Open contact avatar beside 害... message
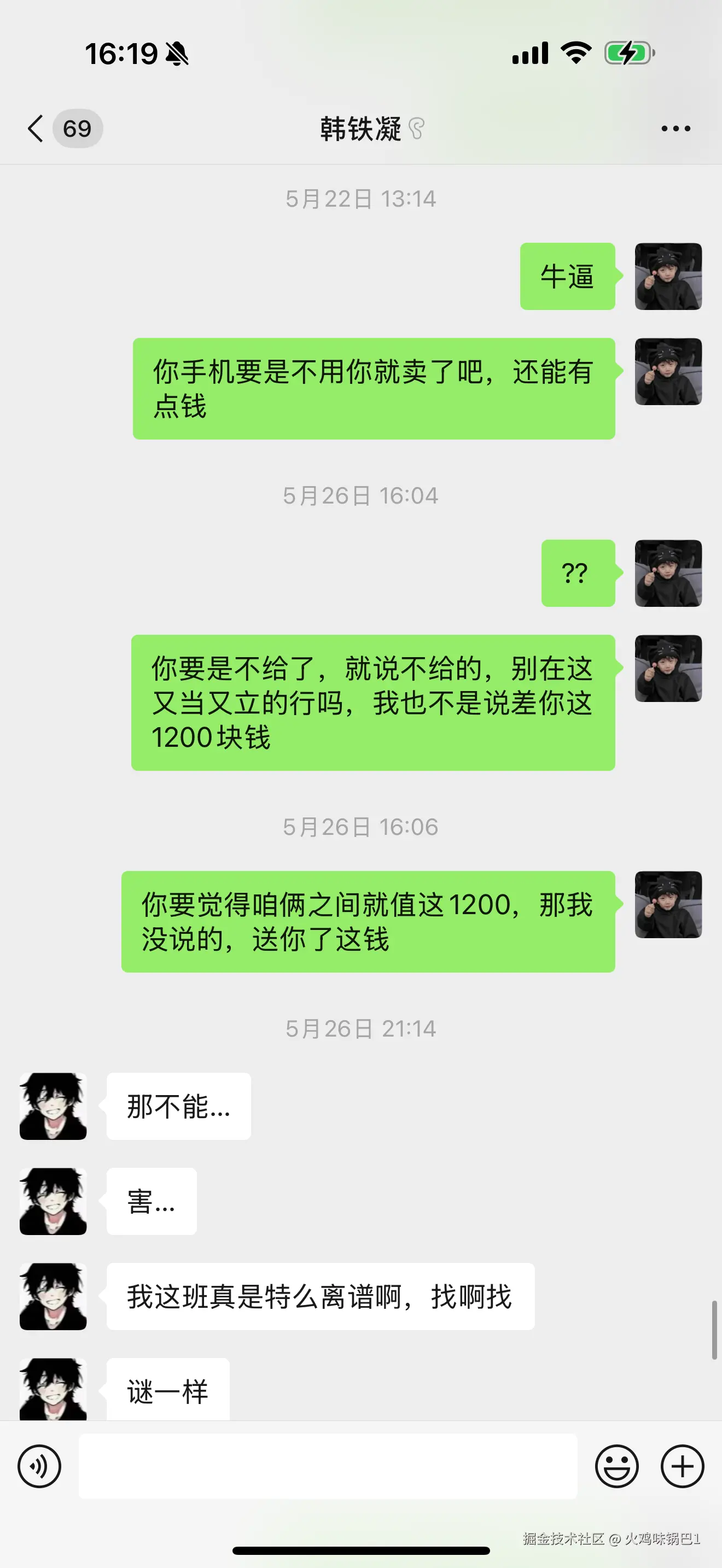722x1568 pixels. click(53, 1201)
